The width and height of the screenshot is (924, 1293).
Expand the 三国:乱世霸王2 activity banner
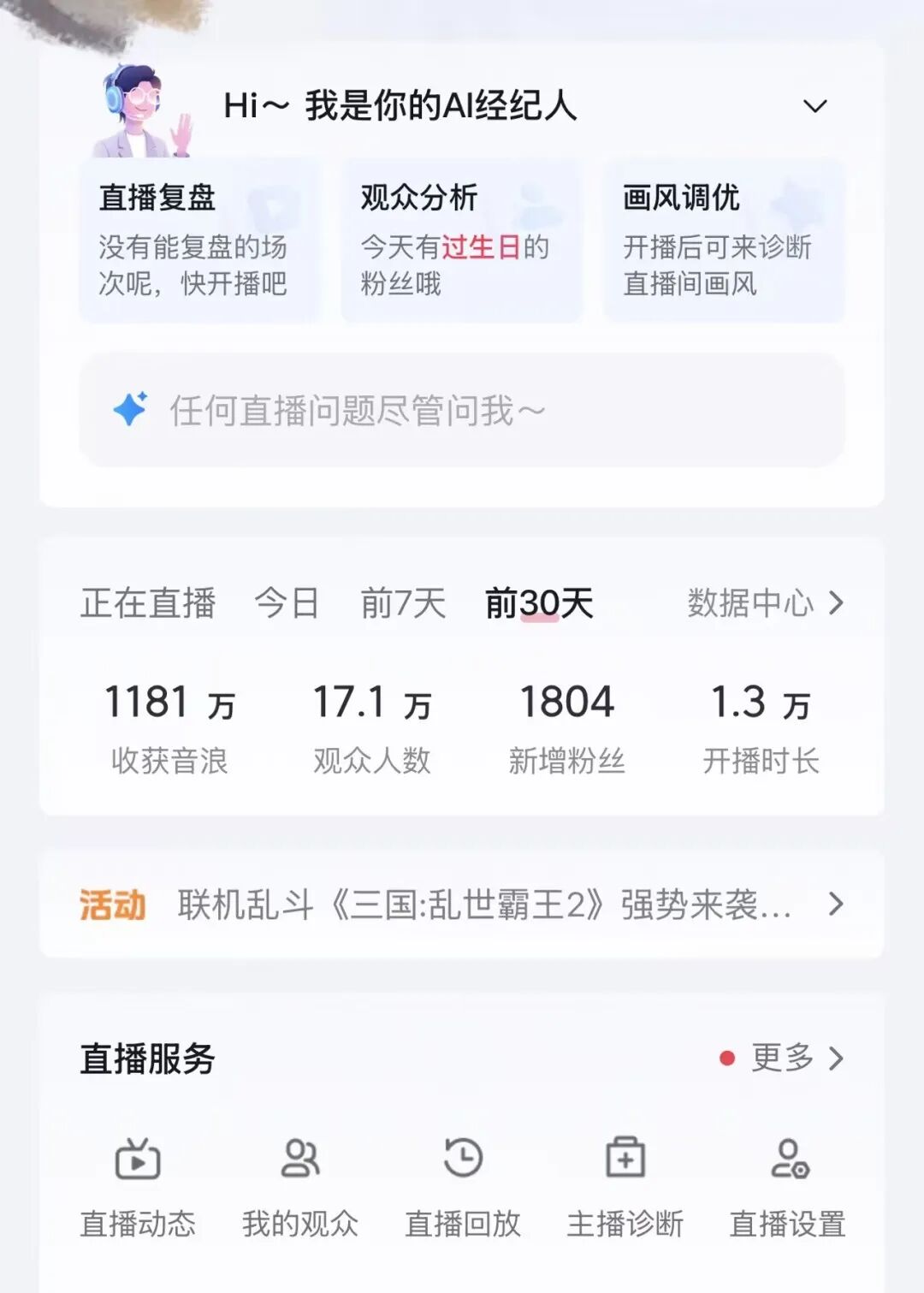[834, 905]
